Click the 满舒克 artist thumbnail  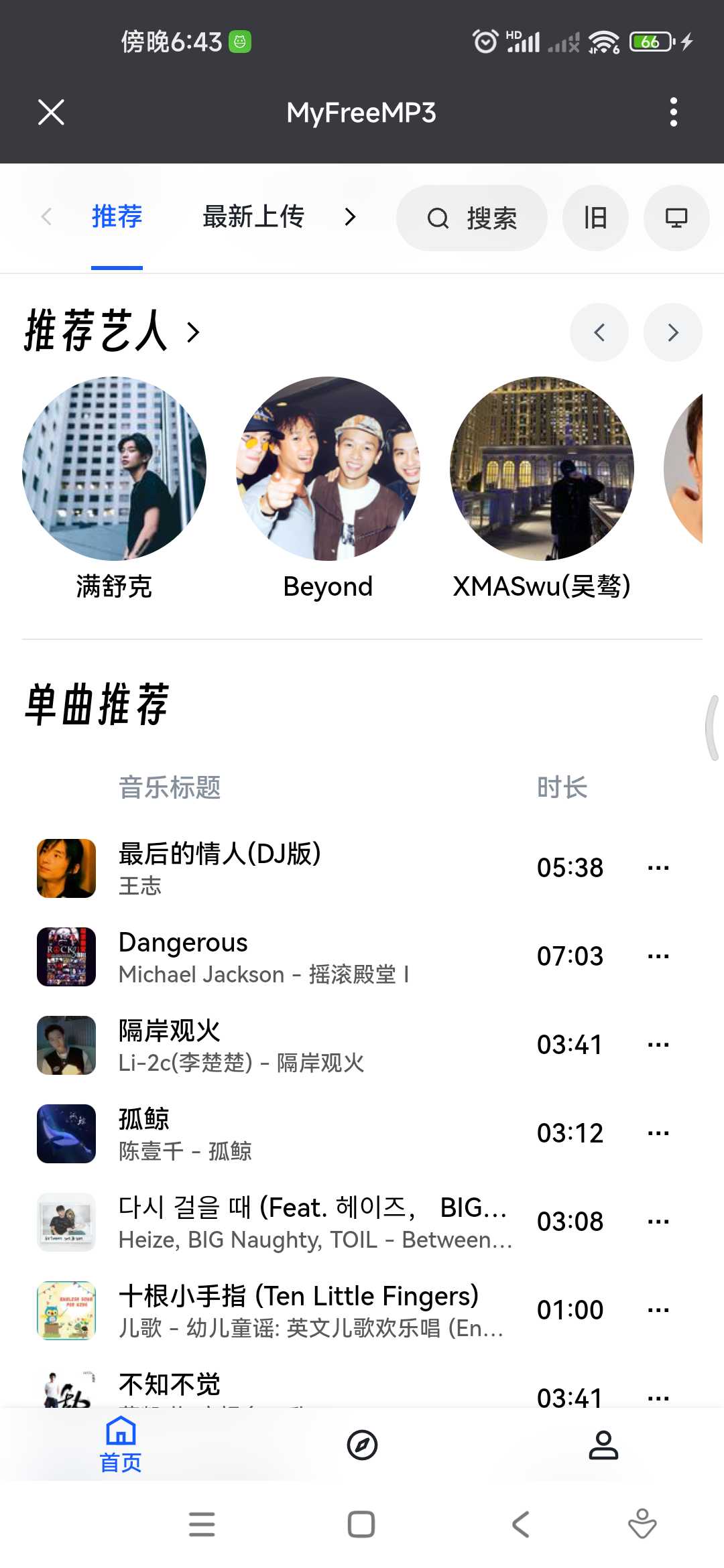[x=115, y=469]
